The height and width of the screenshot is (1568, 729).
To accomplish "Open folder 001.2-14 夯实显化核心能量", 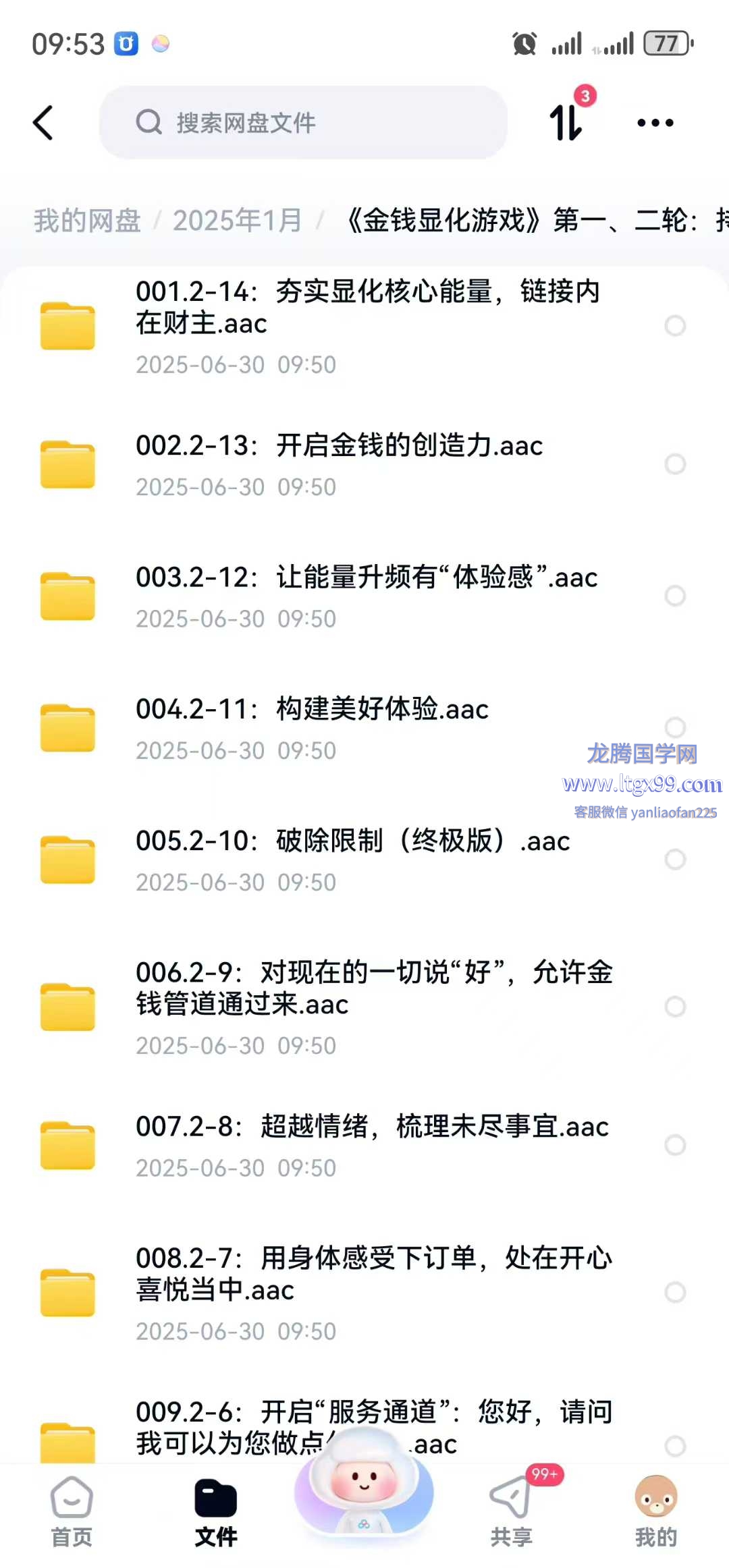I will (x=364, y=327).
